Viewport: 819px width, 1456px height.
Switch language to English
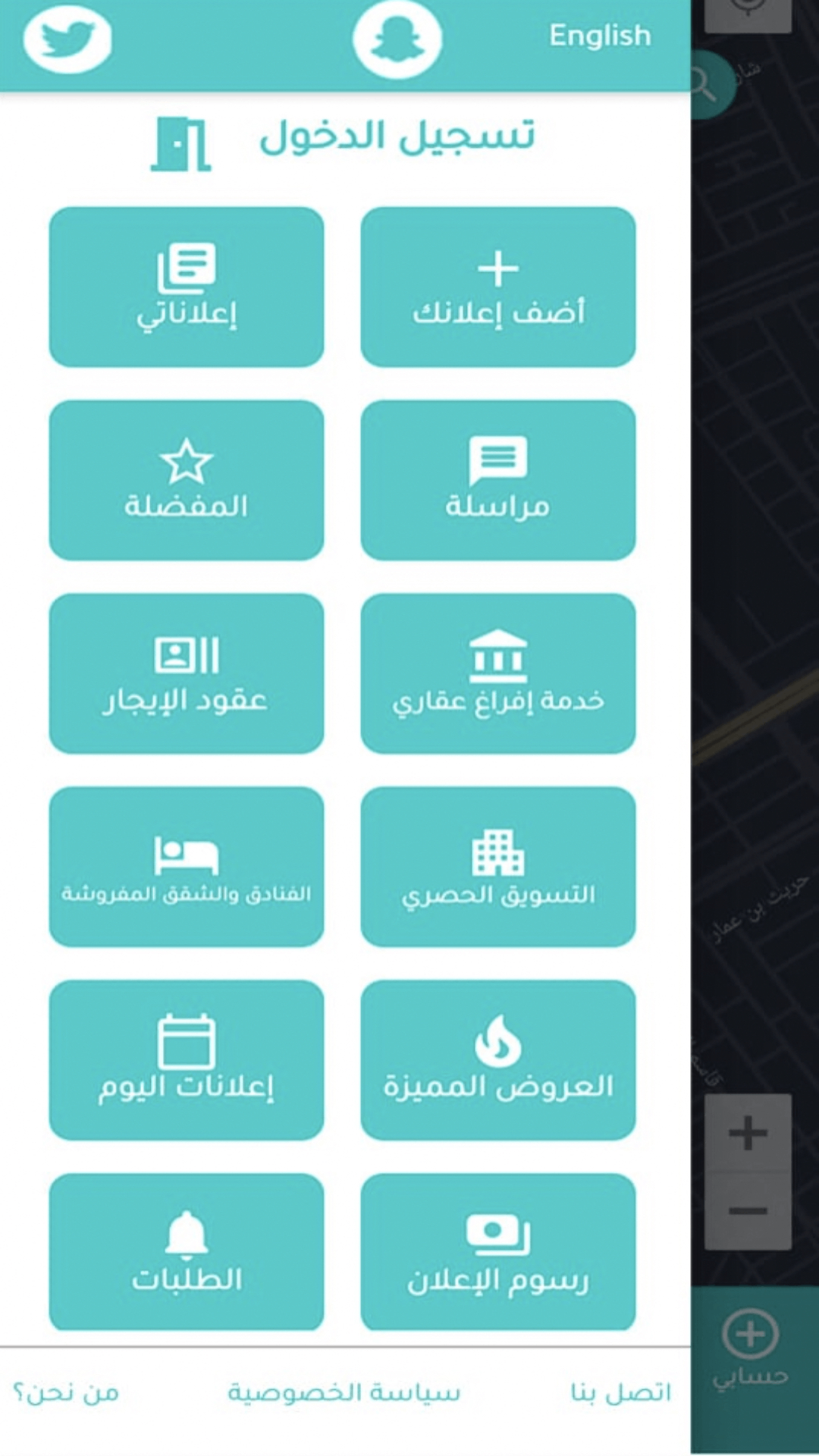[600, 36]
